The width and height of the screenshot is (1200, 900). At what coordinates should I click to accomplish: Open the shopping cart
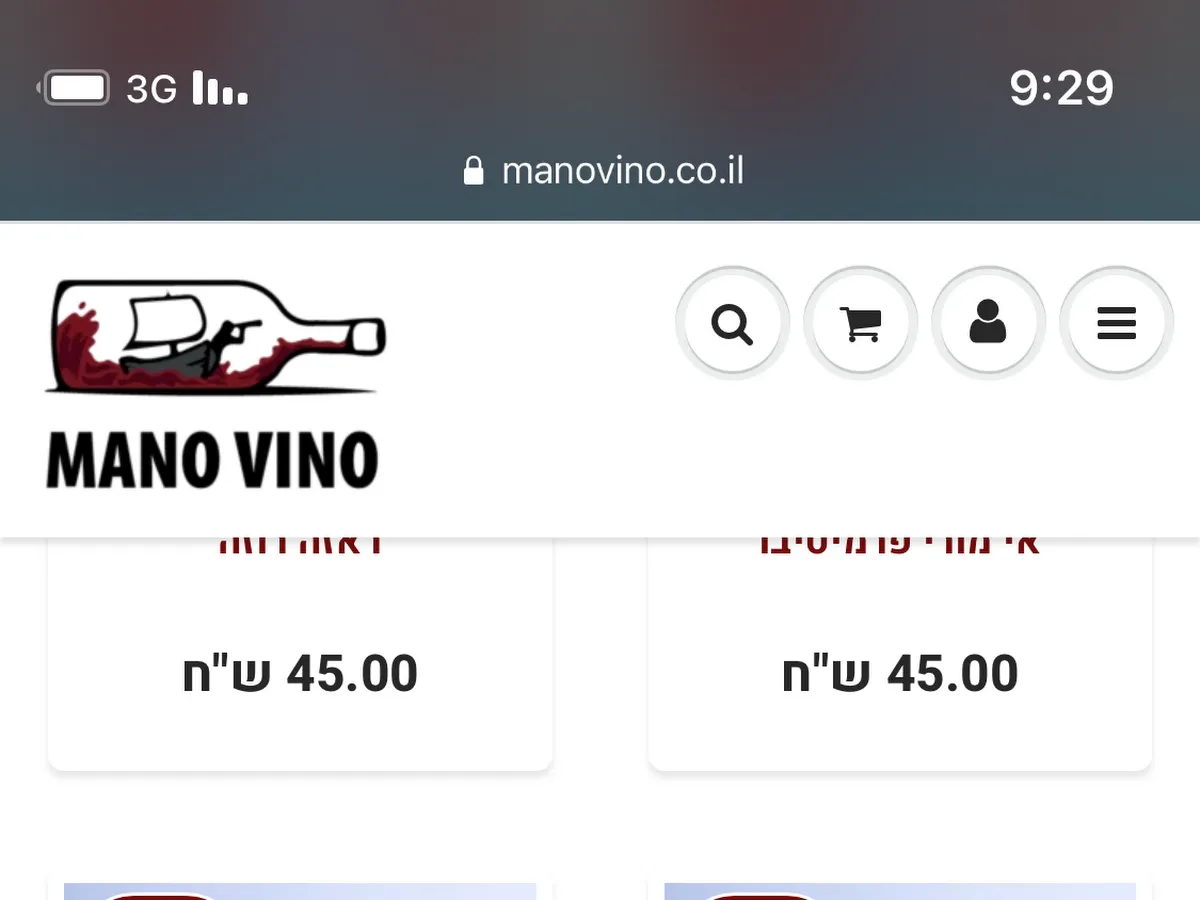tap(860, 324)
